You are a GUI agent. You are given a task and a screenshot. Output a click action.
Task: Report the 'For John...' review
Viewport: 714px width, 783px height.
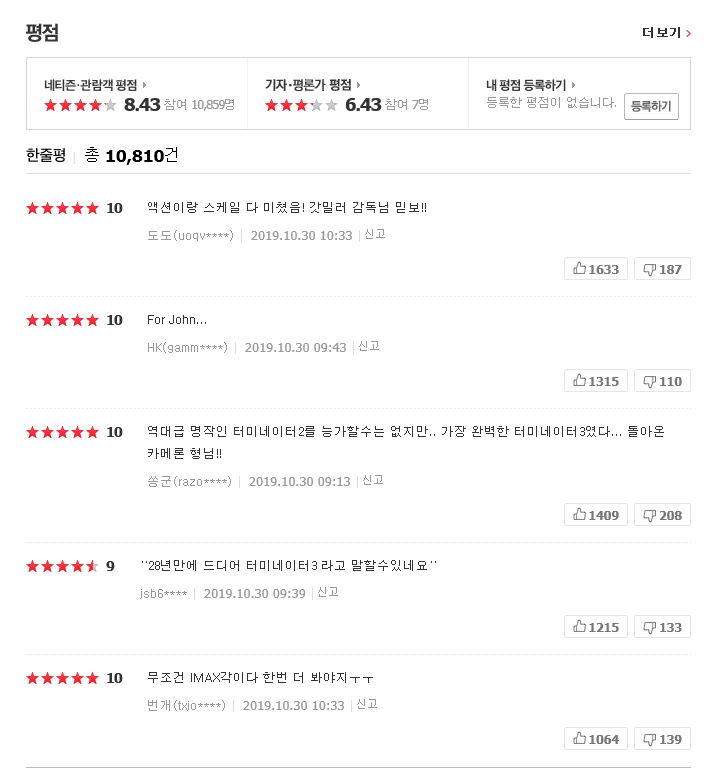coord(369,346)
